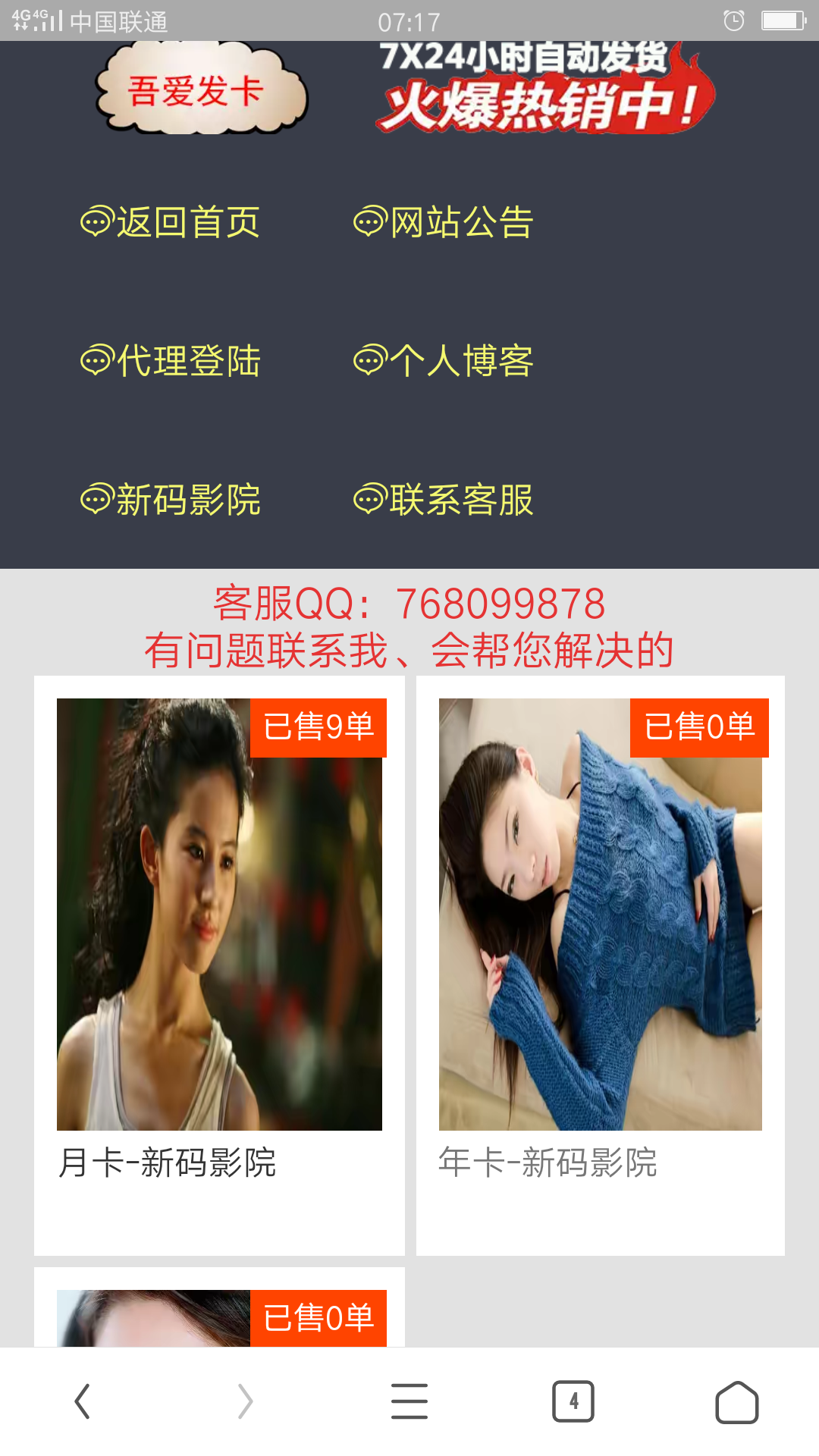Go back using the browser's back arrow
The image size is (819, 1456).
(82, 1401)
